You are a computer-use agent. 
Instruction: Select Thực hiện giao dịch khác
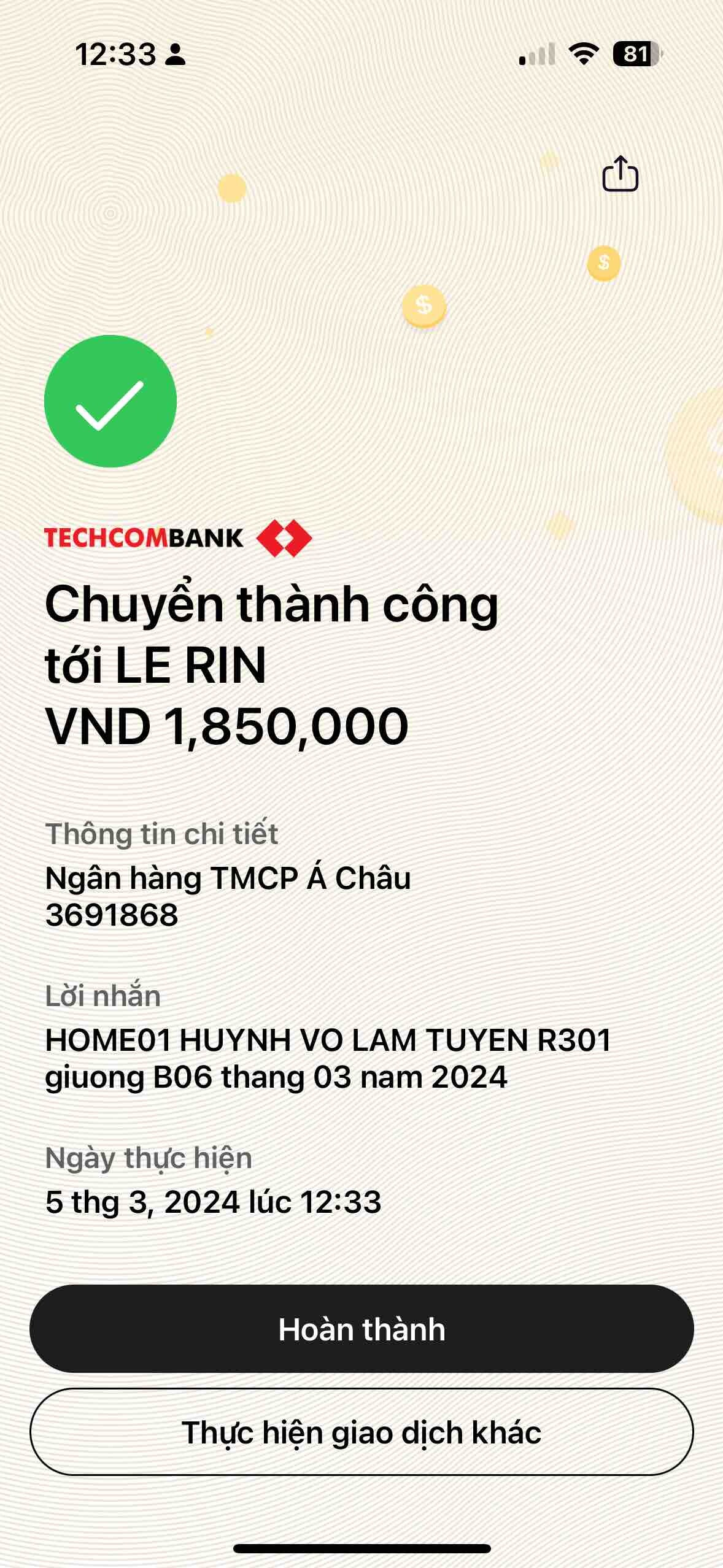click(x=361, y=1432)
